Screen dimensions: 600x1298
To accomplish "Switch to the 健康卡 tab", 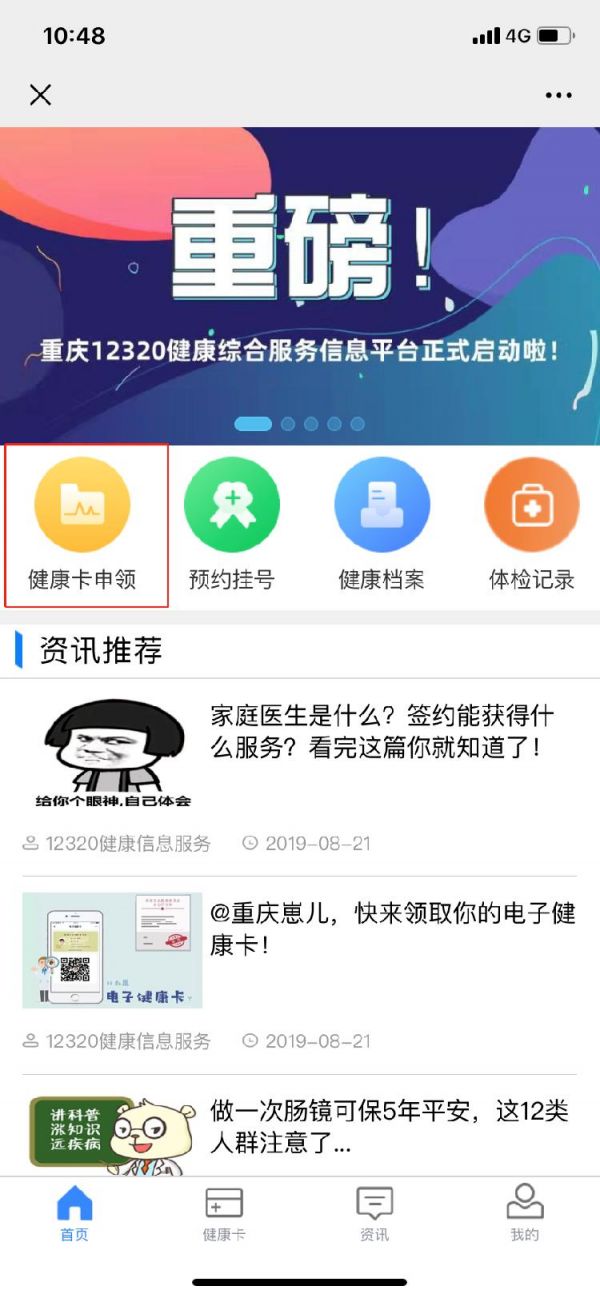I will point(224,1212).
